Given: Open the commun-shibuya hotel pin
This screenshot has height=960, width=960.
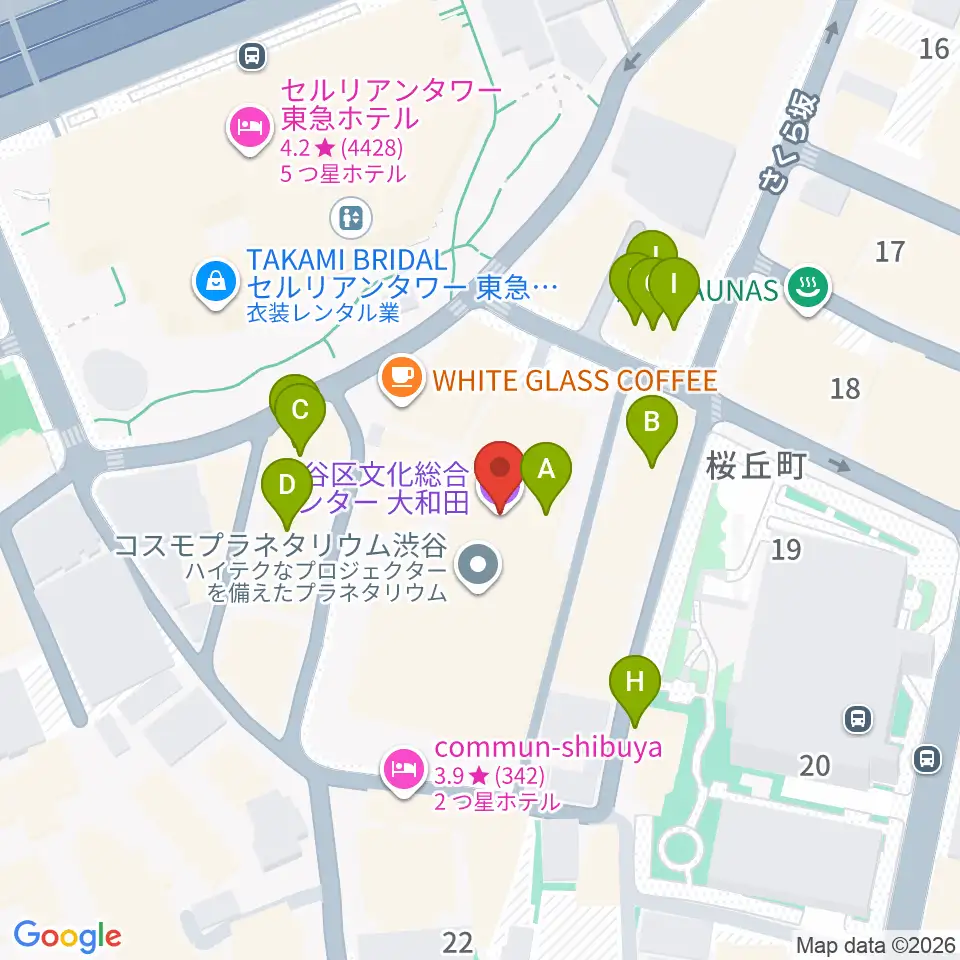Looking at the screenshot, I should click(x=403, y=770).
